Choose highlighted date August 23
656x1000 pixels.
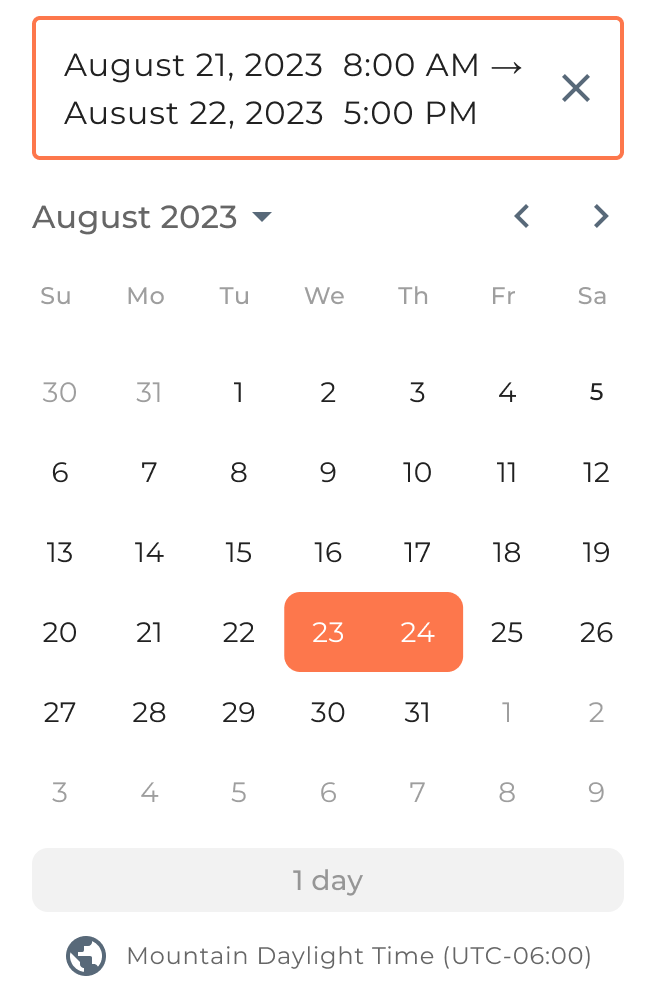tap(328, 632)
